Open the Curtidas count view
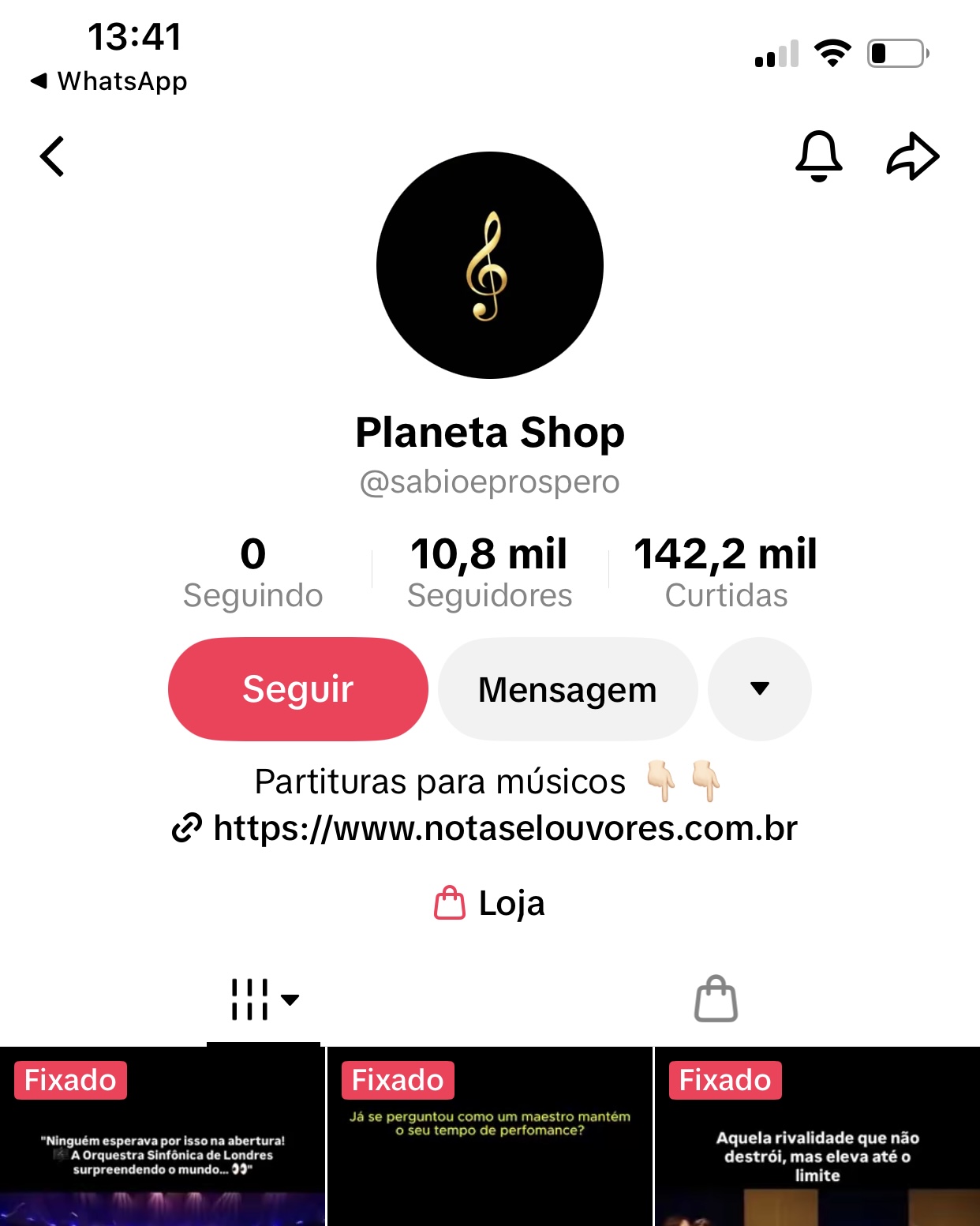Image resolution: width=980 pixels, height=1226 pixels. [726, 570]
